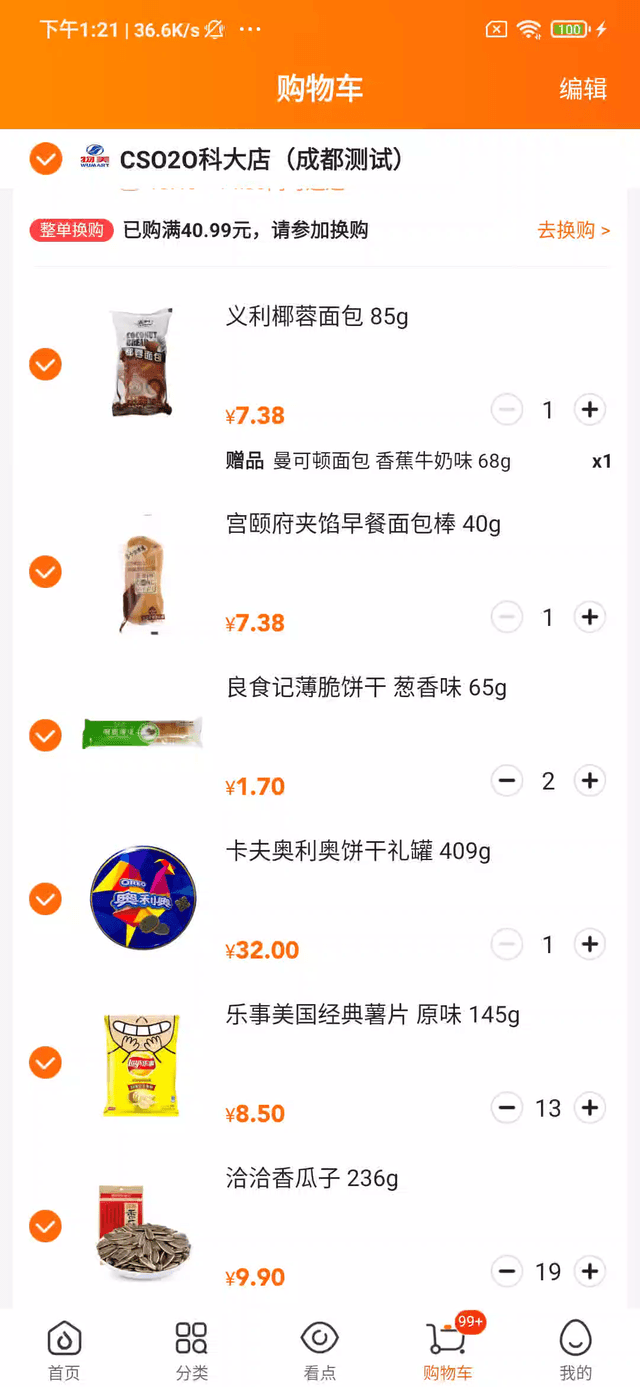Uncheck the CSO2O科大店 store checkbox

46,159
